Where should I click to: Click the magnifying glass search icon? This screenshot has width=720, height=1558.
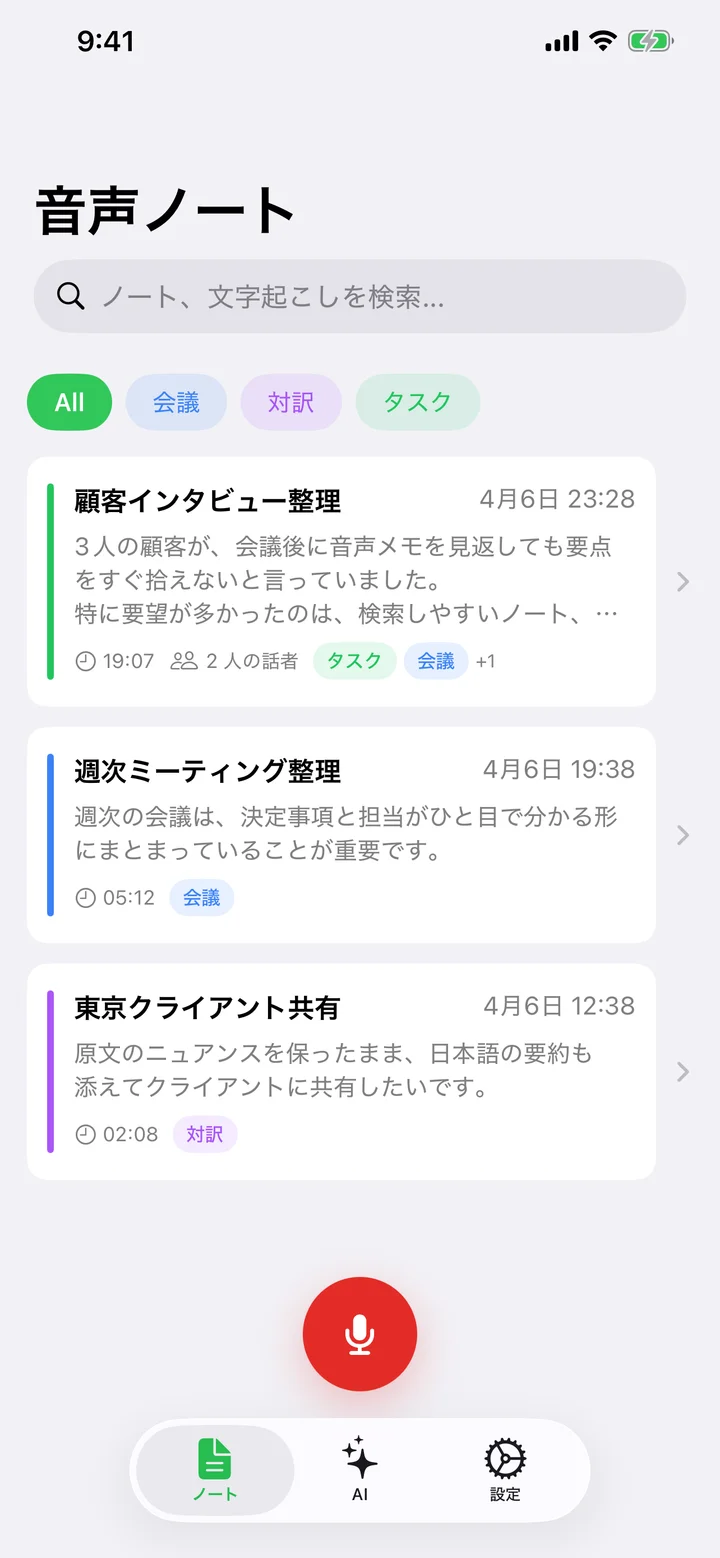70,296
